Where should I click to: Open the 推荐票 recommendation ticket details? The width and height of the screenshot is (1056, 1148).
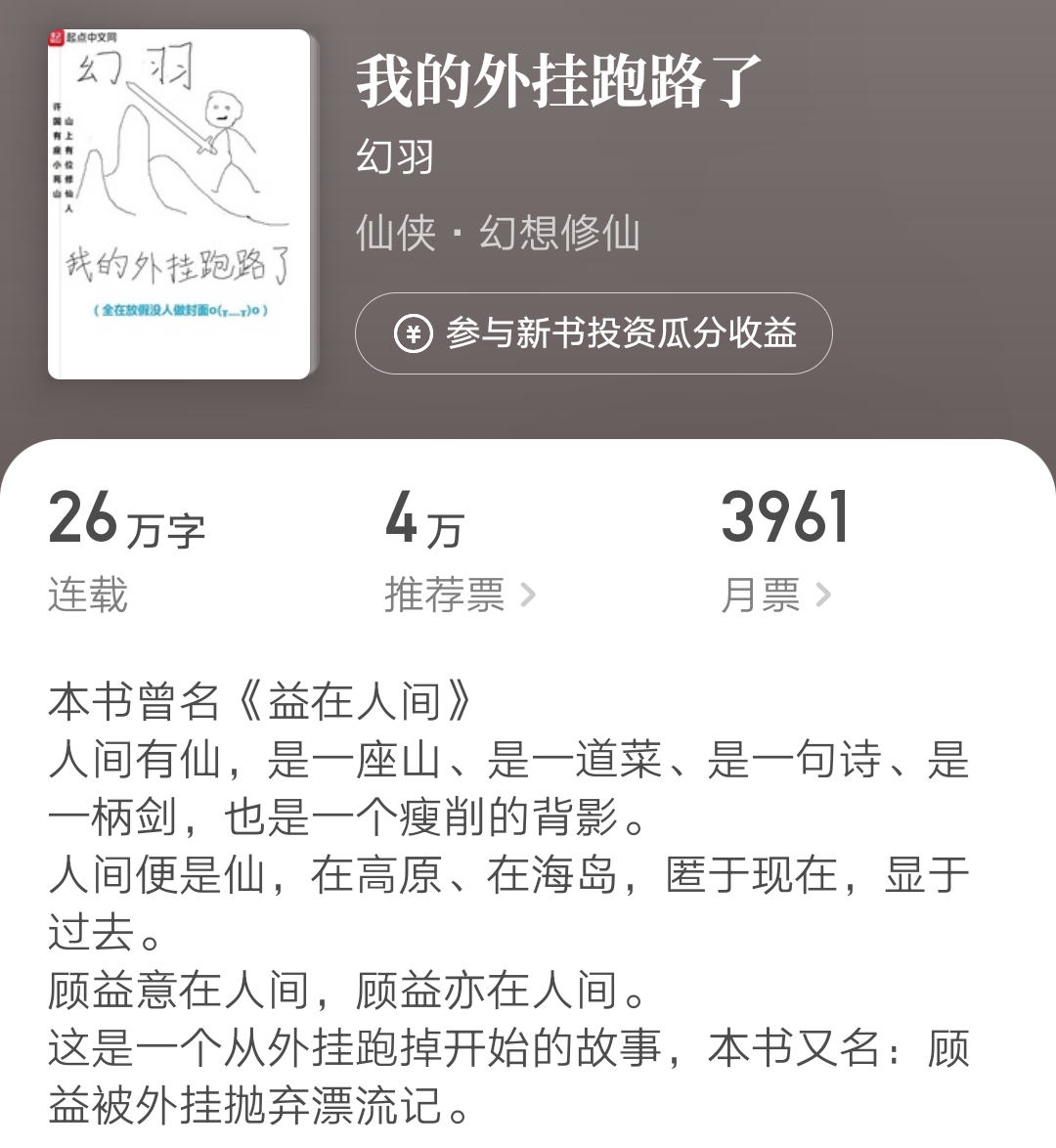pos(446,595)
